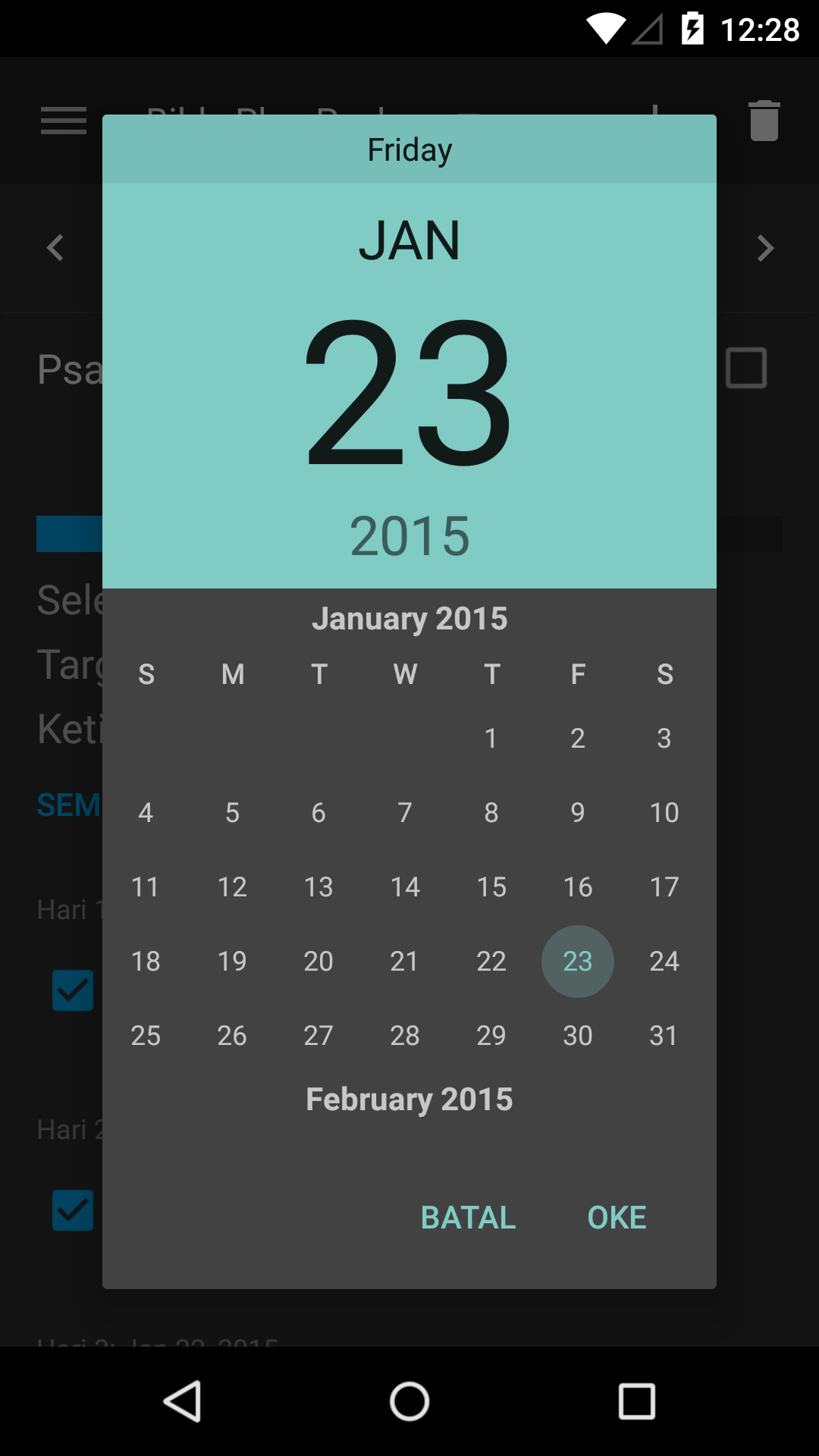Select January 31 in the calendar
This screenshot has height=1456, width=819.
[664, 1036]
